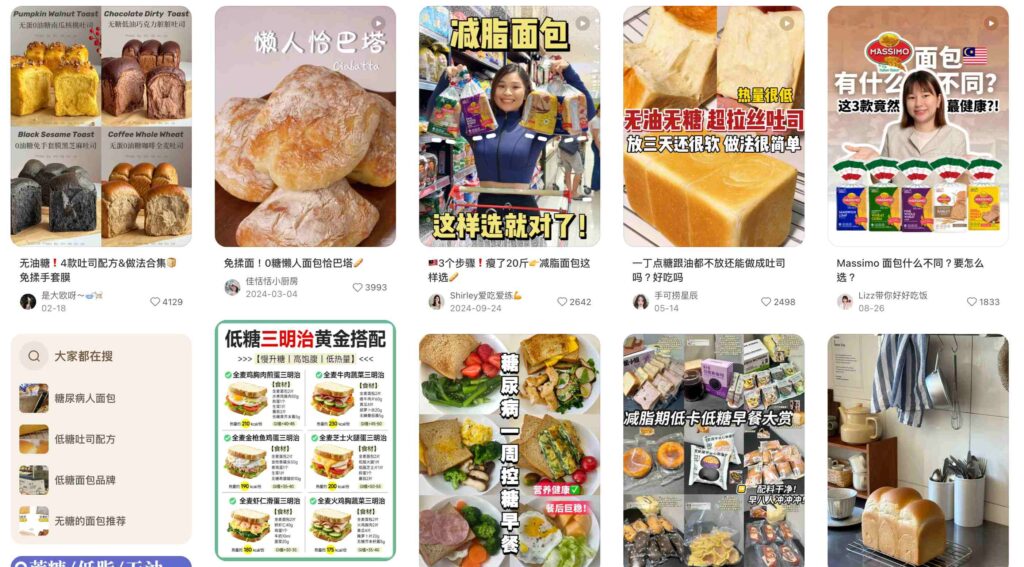Open the 减脂期低卡低糖早餐大赏 post
The image size is (1024, 567).
point(713,450)
